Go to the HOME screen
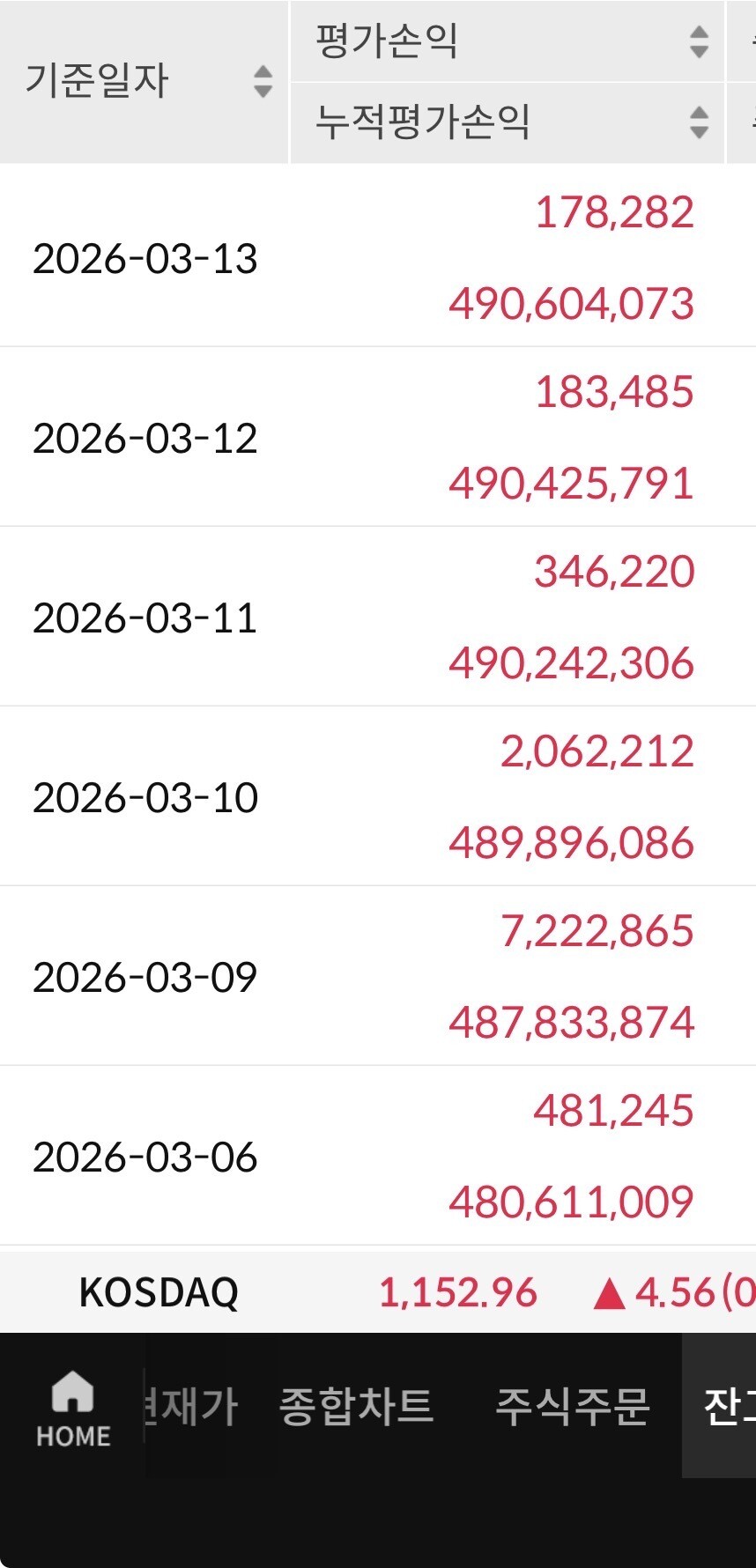The height and width of the screenshot is (1568, 756). pyautogui.click(x=73, y=1409)
